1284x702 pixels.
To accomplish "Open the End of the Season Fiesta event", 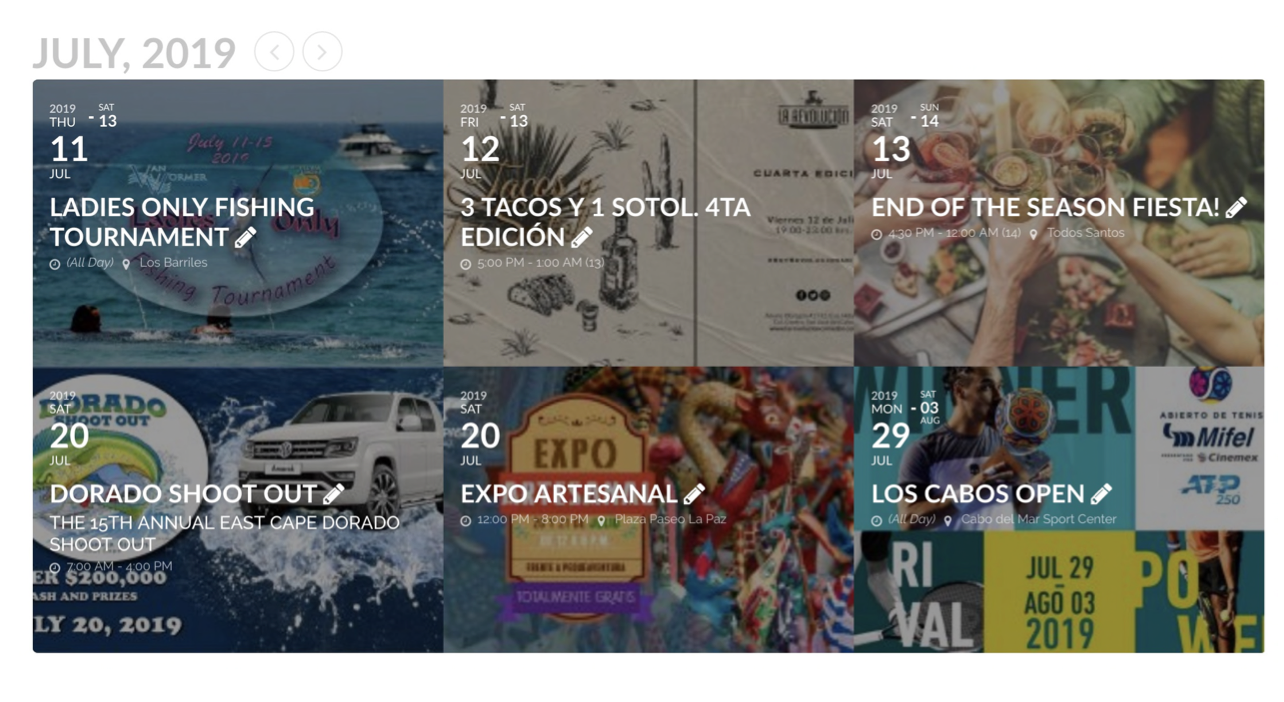I will point(1045,207).
